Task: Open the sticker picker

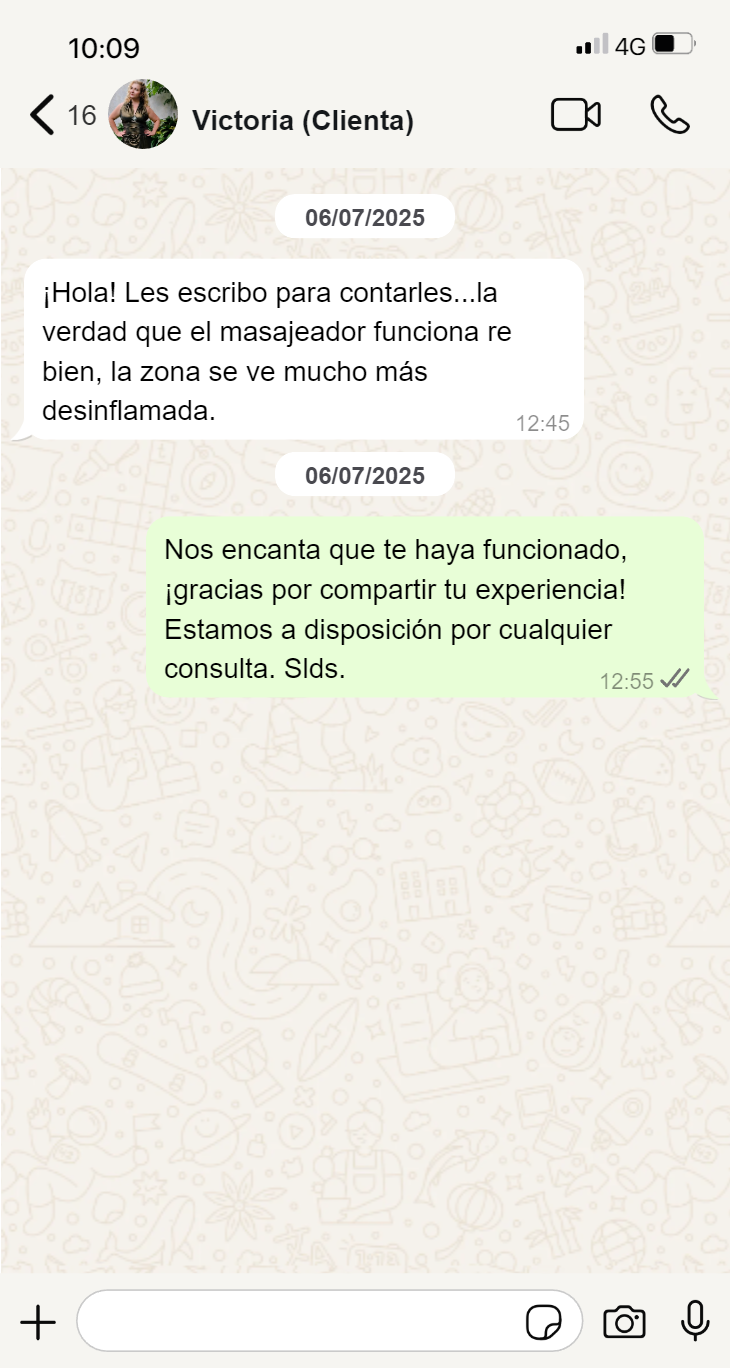Action: click(544, 1322)
